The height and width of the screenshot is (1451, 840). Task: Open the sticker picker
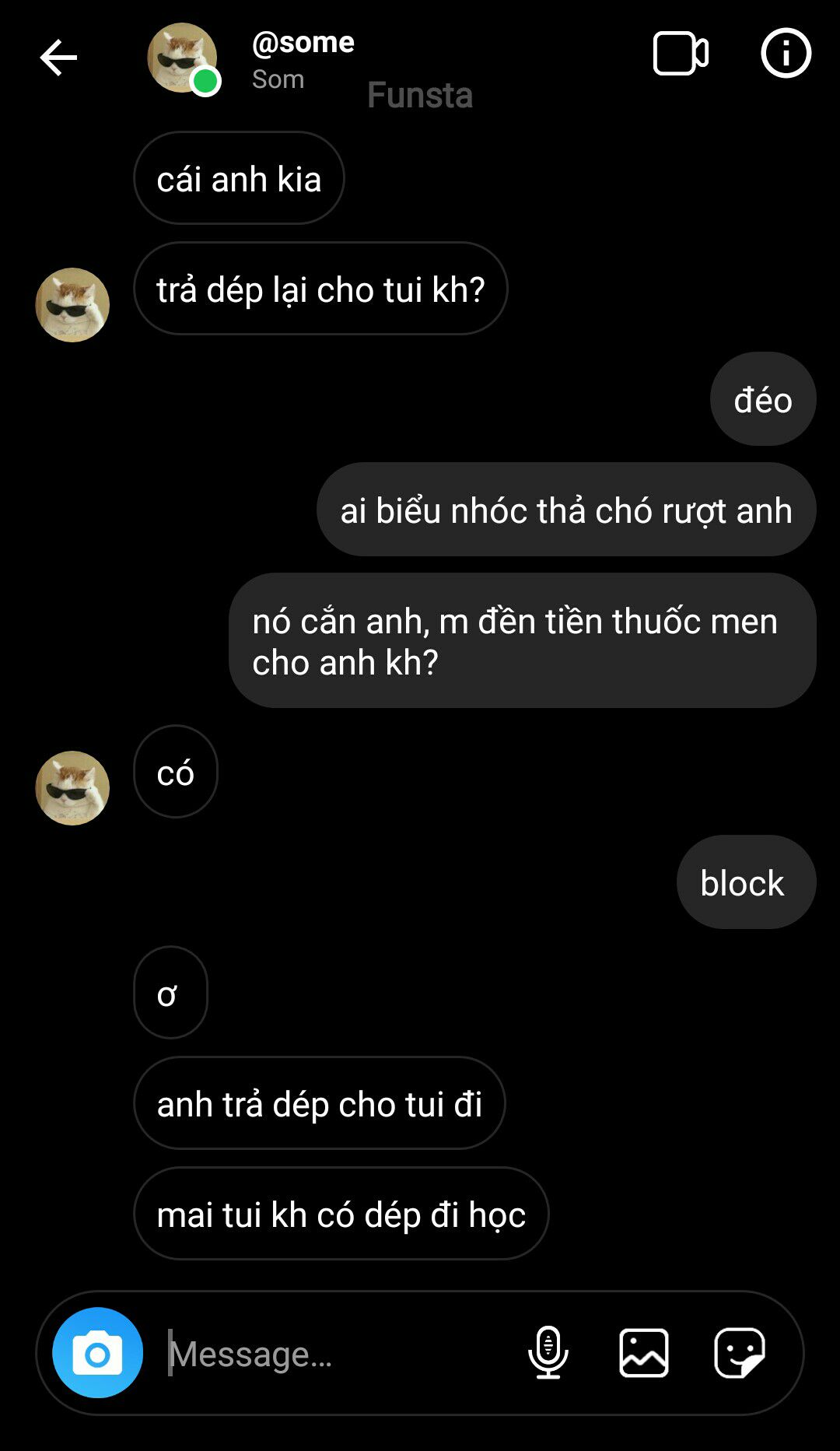coord(739,1352)
